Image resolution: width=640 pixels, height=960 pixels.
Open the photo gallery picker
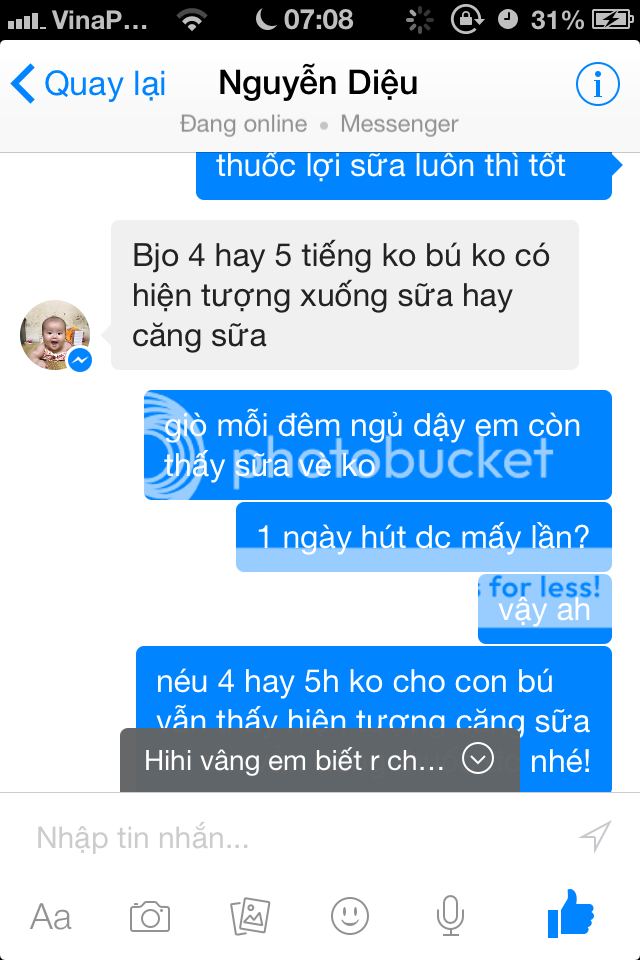(250, 916)
